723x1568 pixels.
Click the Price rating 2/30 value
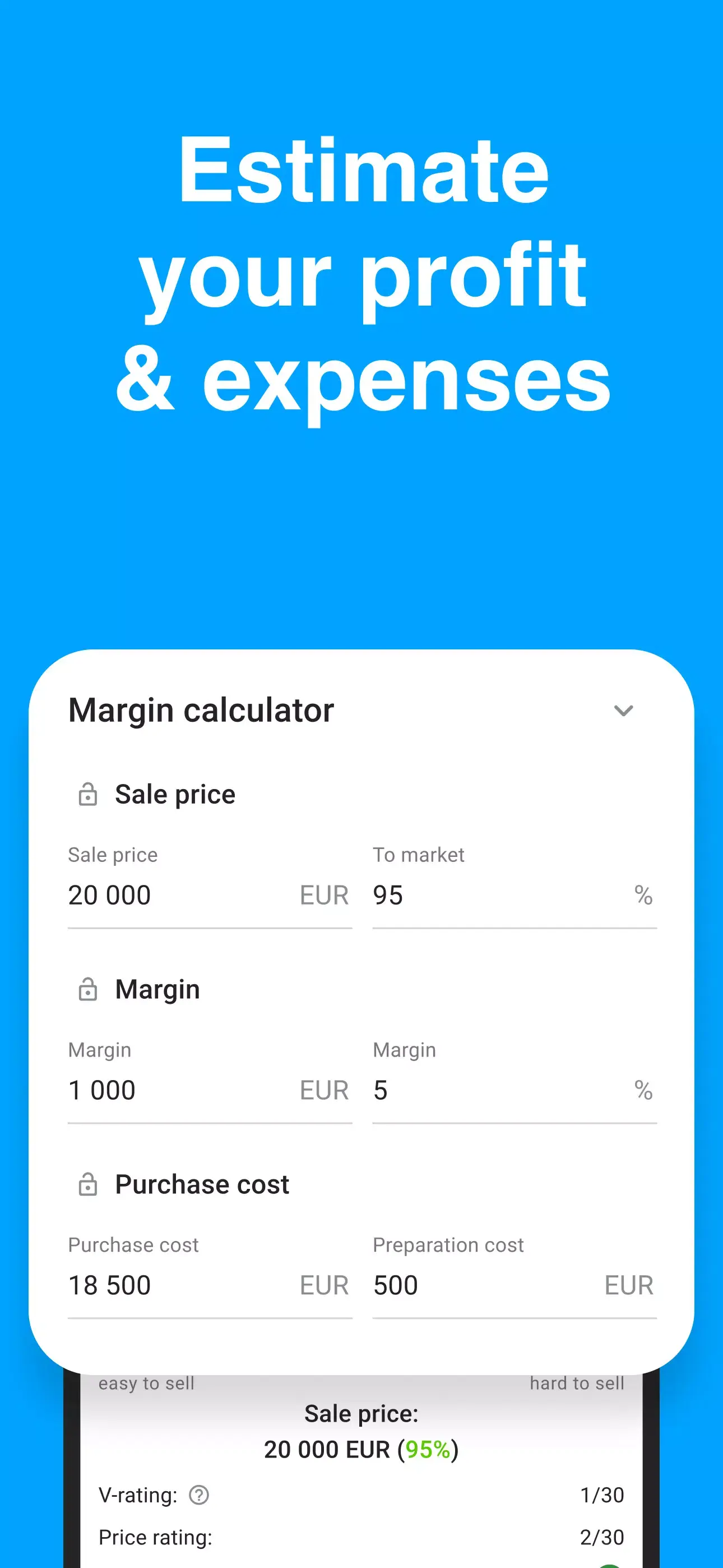602,1537
